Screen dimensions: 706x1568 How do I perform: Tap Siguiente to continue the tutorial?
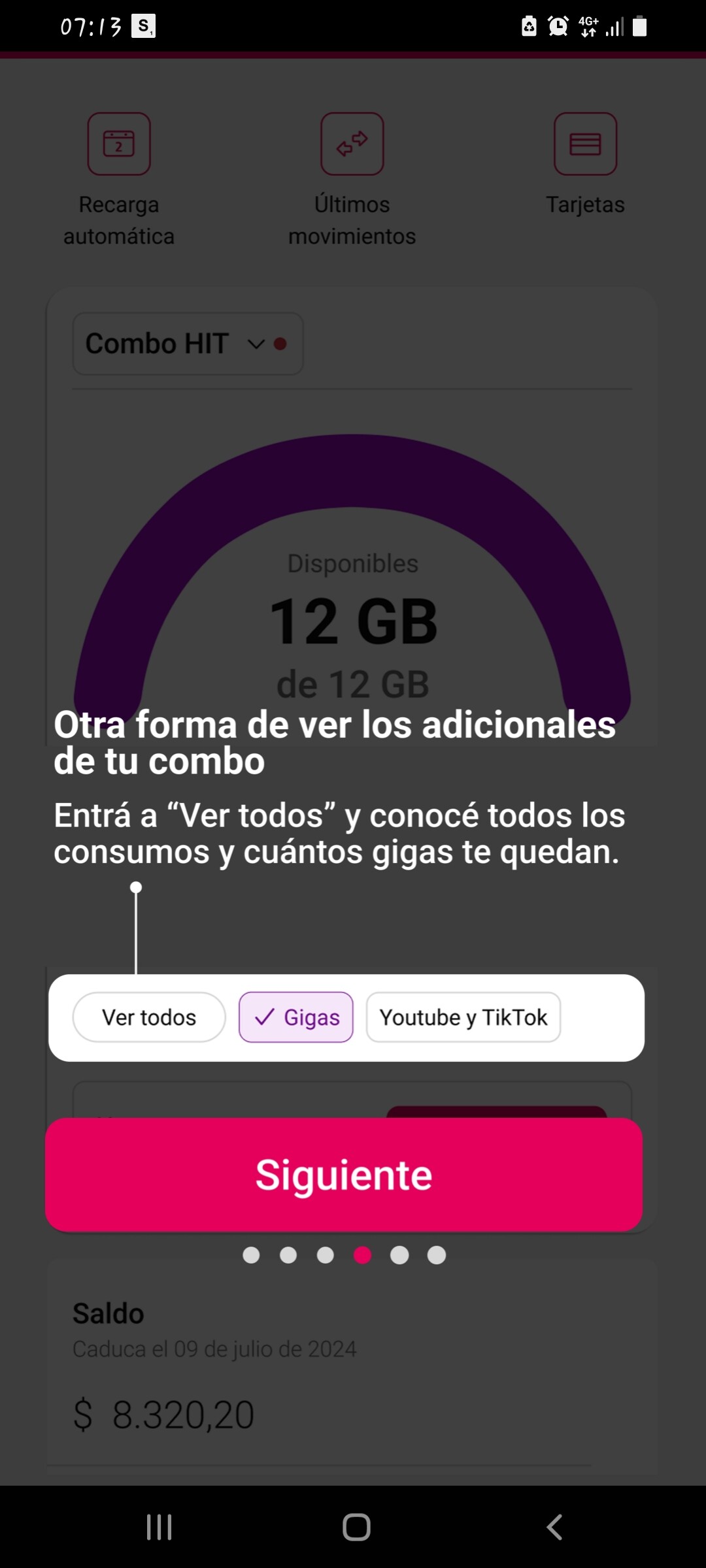(344, 1175)
